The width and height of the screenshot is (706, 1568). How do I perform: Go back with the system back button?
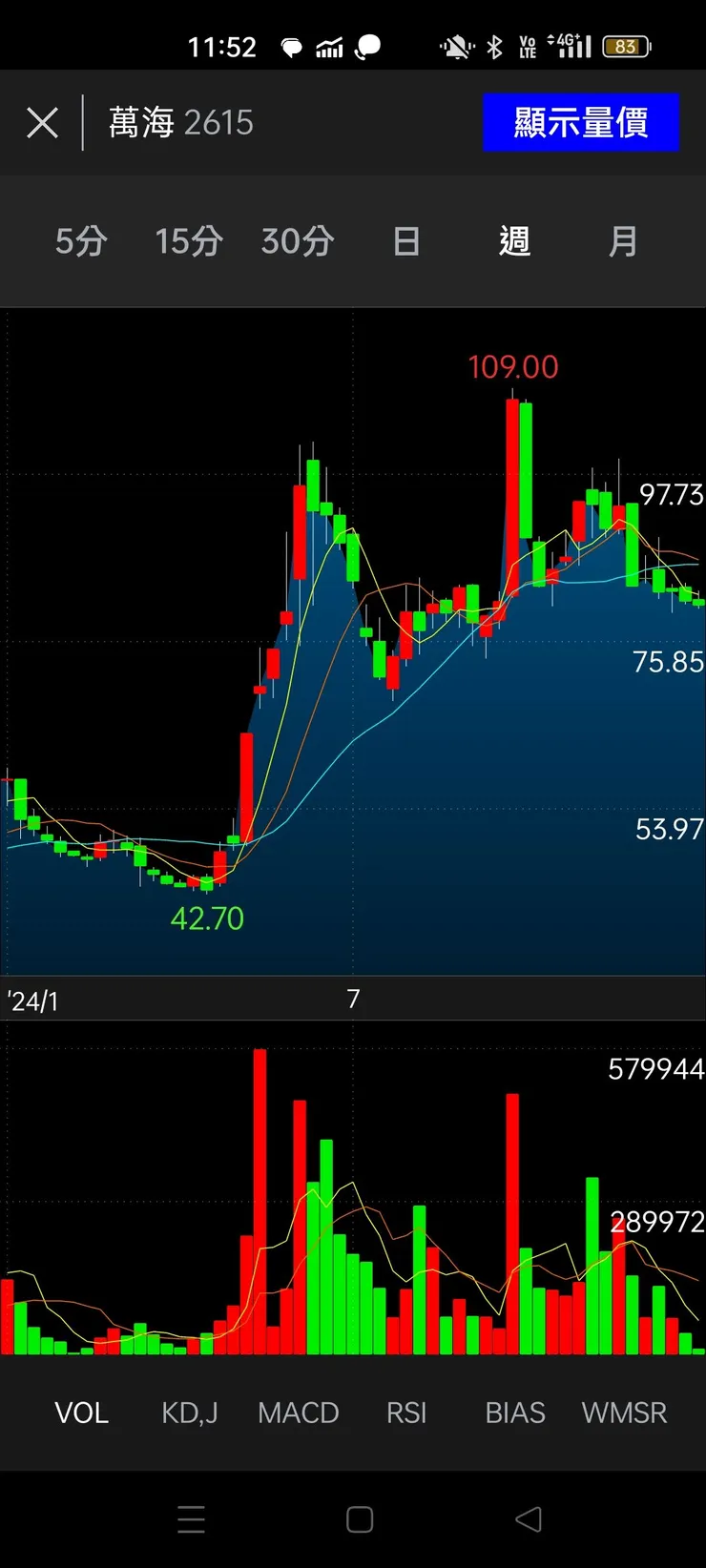529,1519
